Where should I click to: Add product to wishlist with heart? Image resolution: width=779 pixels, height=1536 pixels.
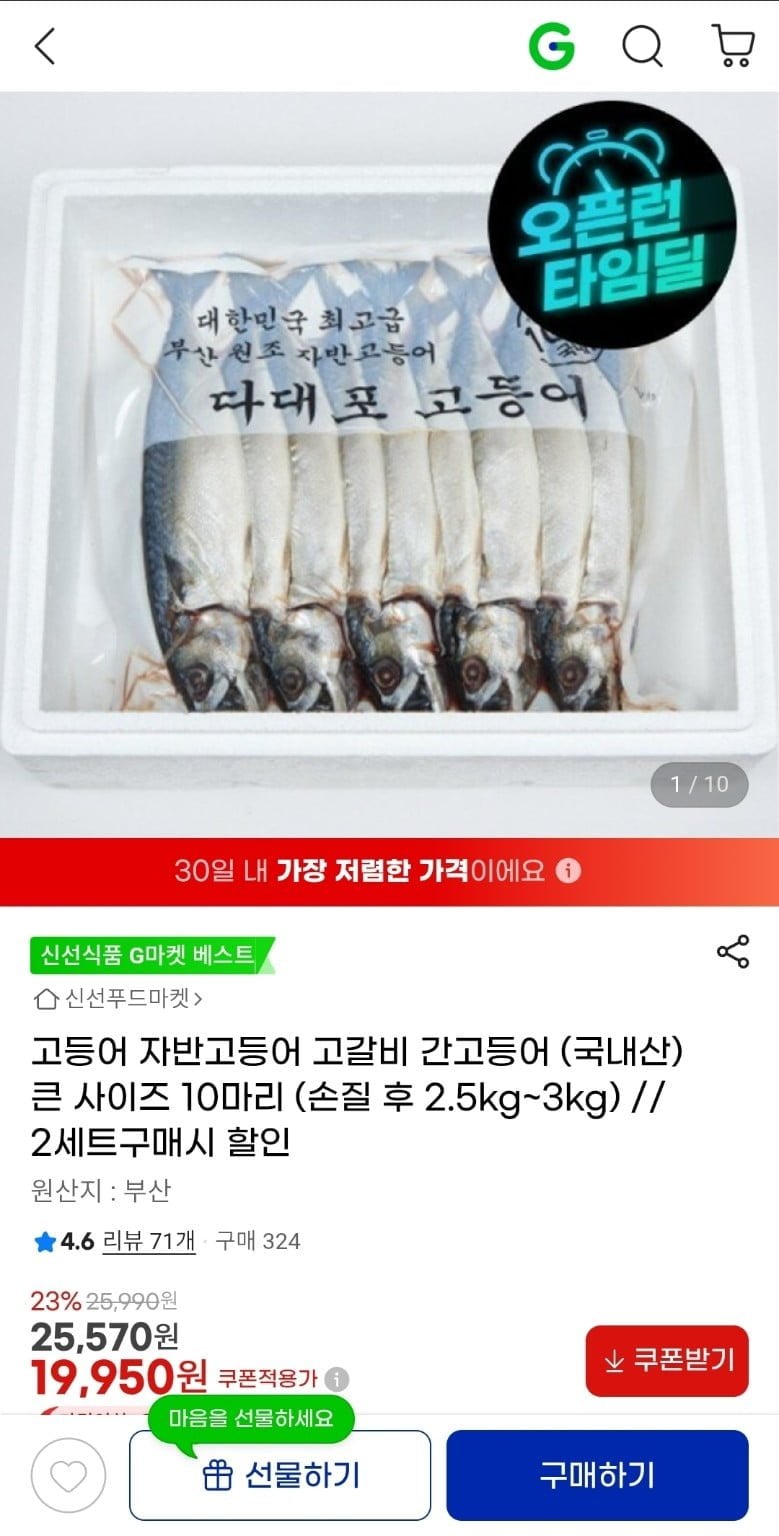click(x=68, y=1475)
